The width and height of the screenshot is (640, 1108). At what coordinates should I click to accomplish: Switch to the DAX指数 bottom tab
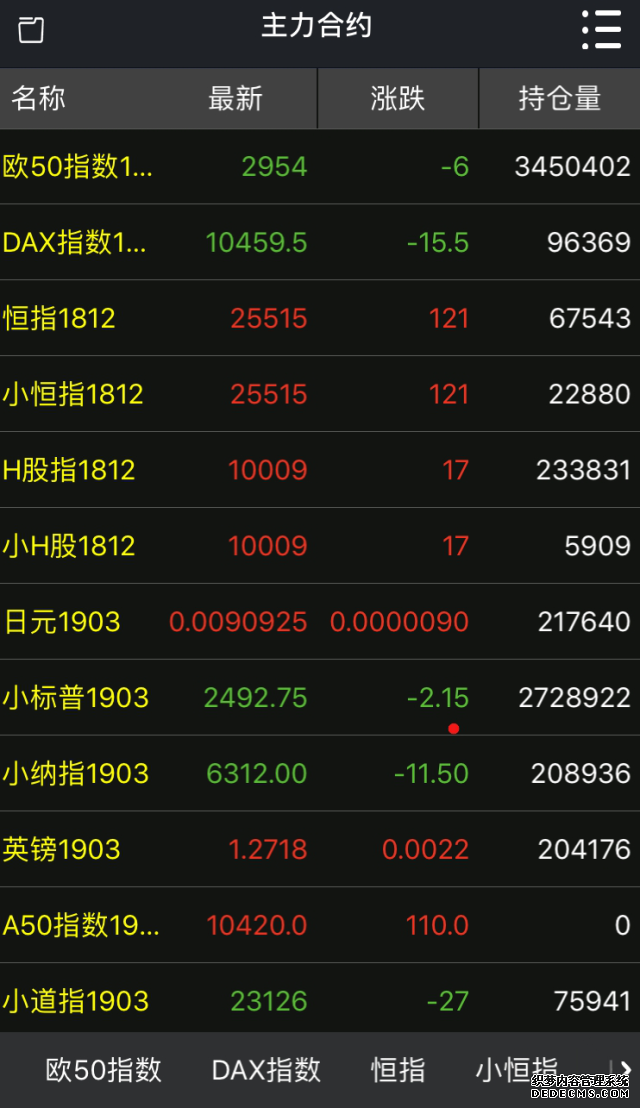266,1070
